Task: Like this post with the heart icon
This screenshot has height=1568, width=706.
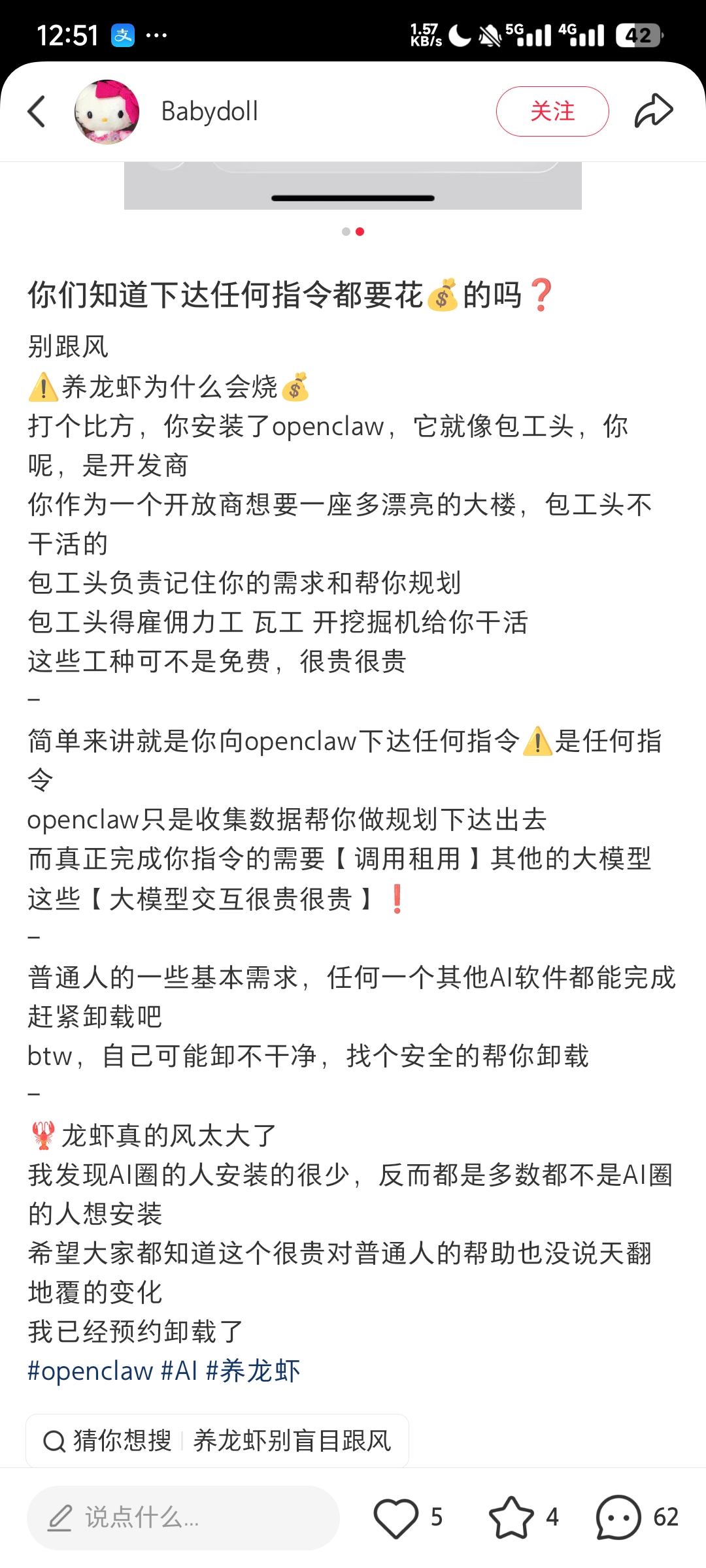Action: click(396, 1517)
